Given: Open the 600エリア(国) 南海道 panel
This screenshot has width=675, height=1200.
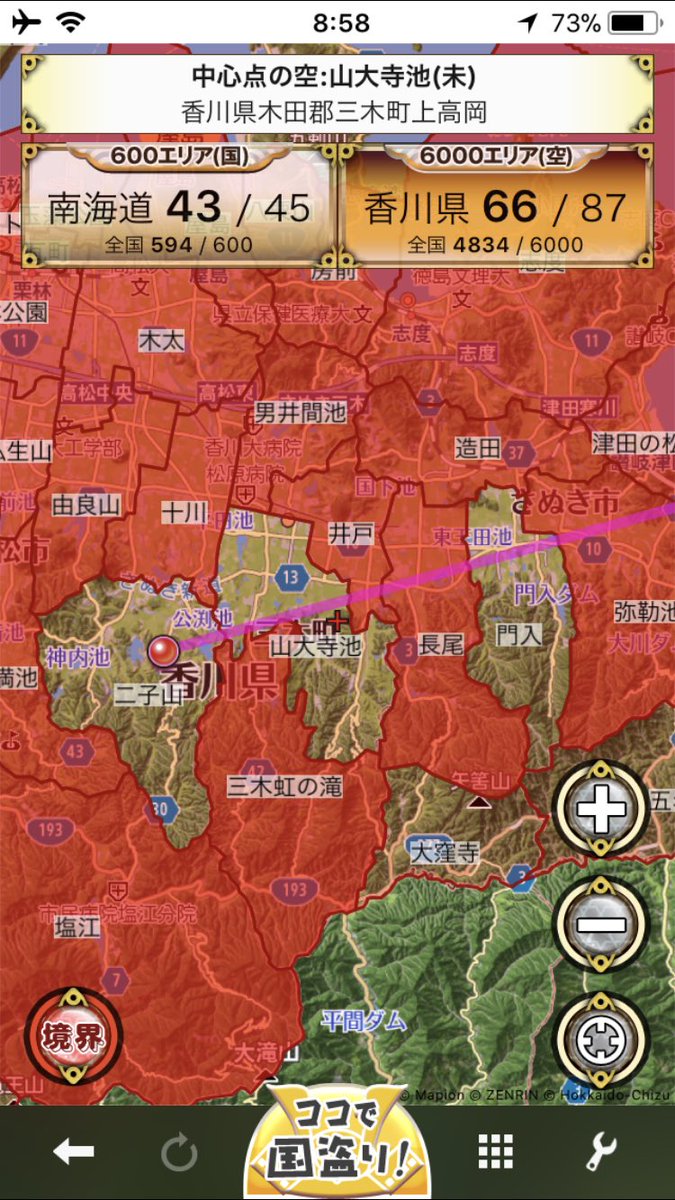Looking at the screenshot, I should click(x=179, y=205).
